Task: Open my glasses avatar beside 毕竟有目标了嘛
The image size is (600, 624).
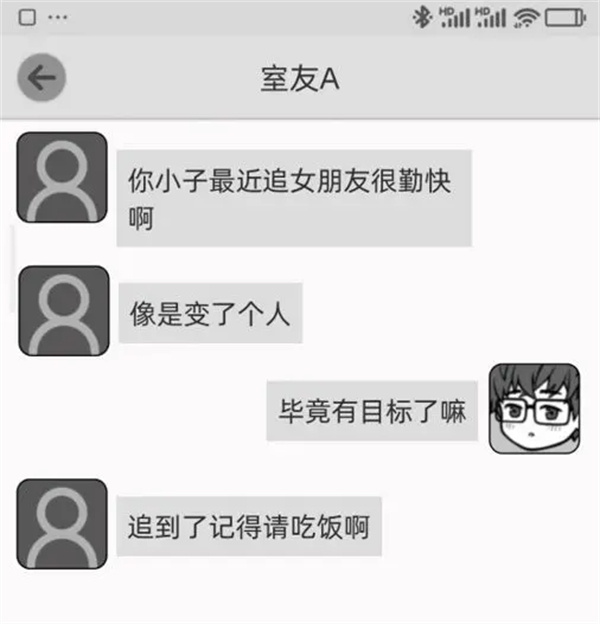Action: (534, 408)
